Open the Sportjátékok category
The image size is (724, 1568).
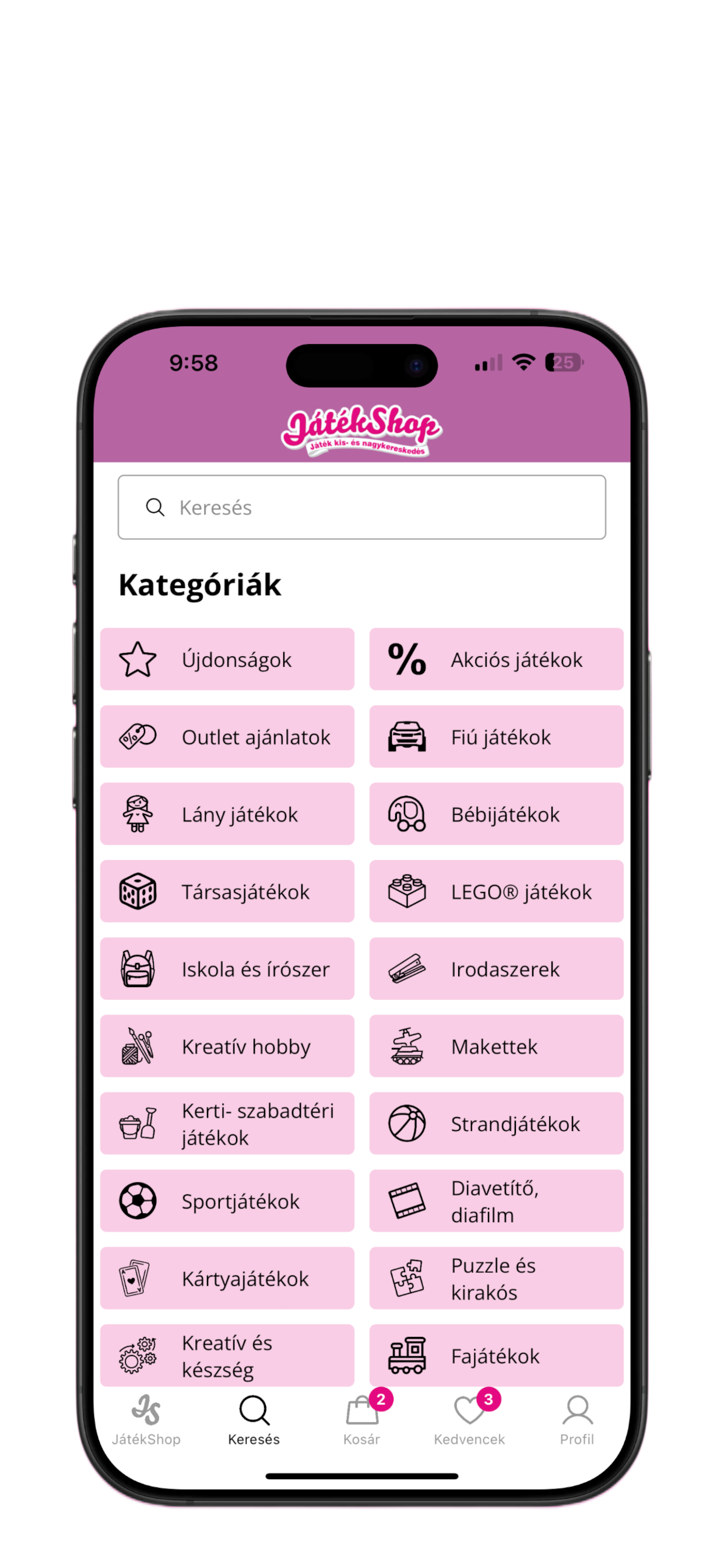point(227,1200)
